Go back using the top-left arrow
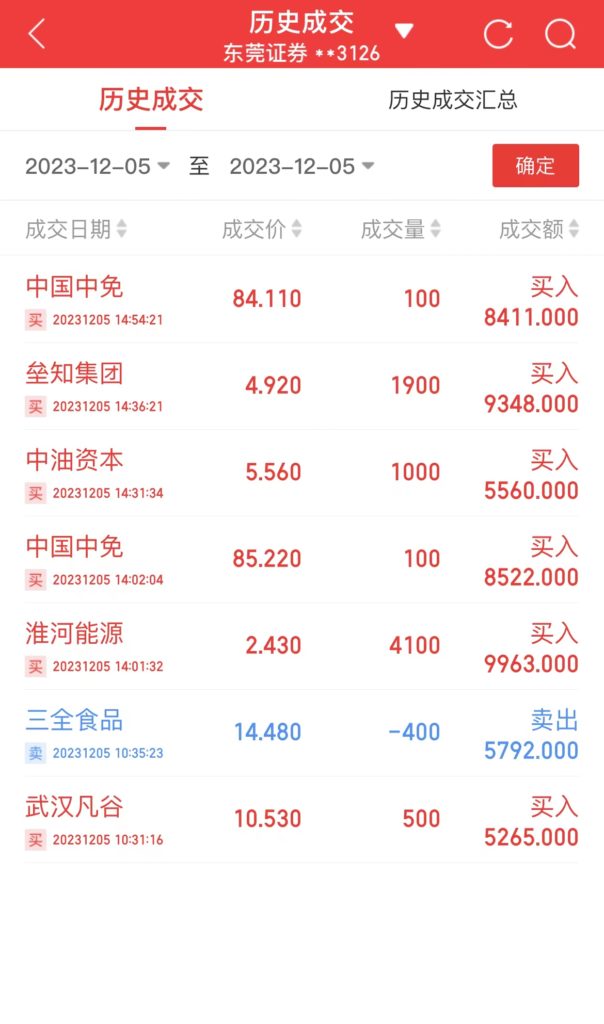 point(37,33)
